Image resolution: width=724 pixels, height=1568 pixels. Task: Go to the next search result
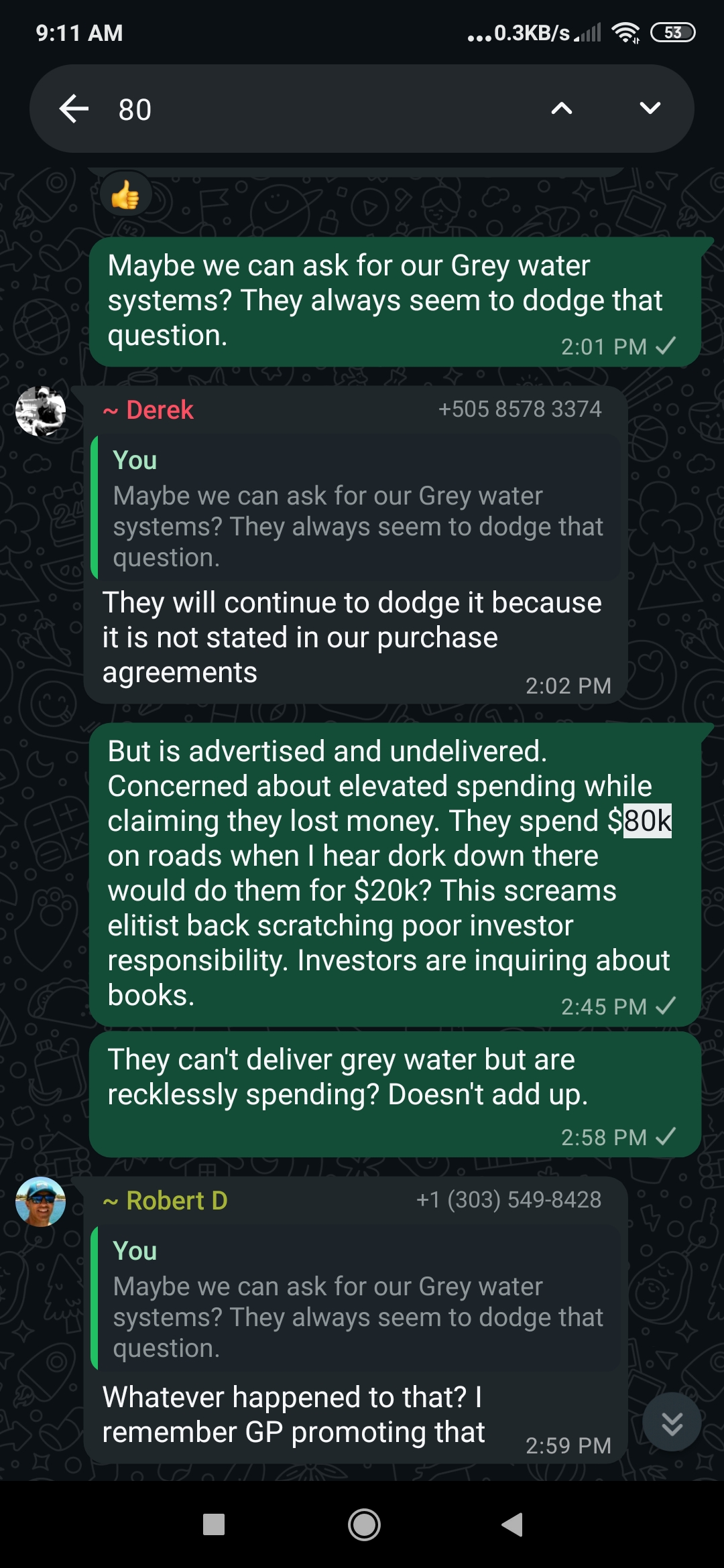(650, 109)
